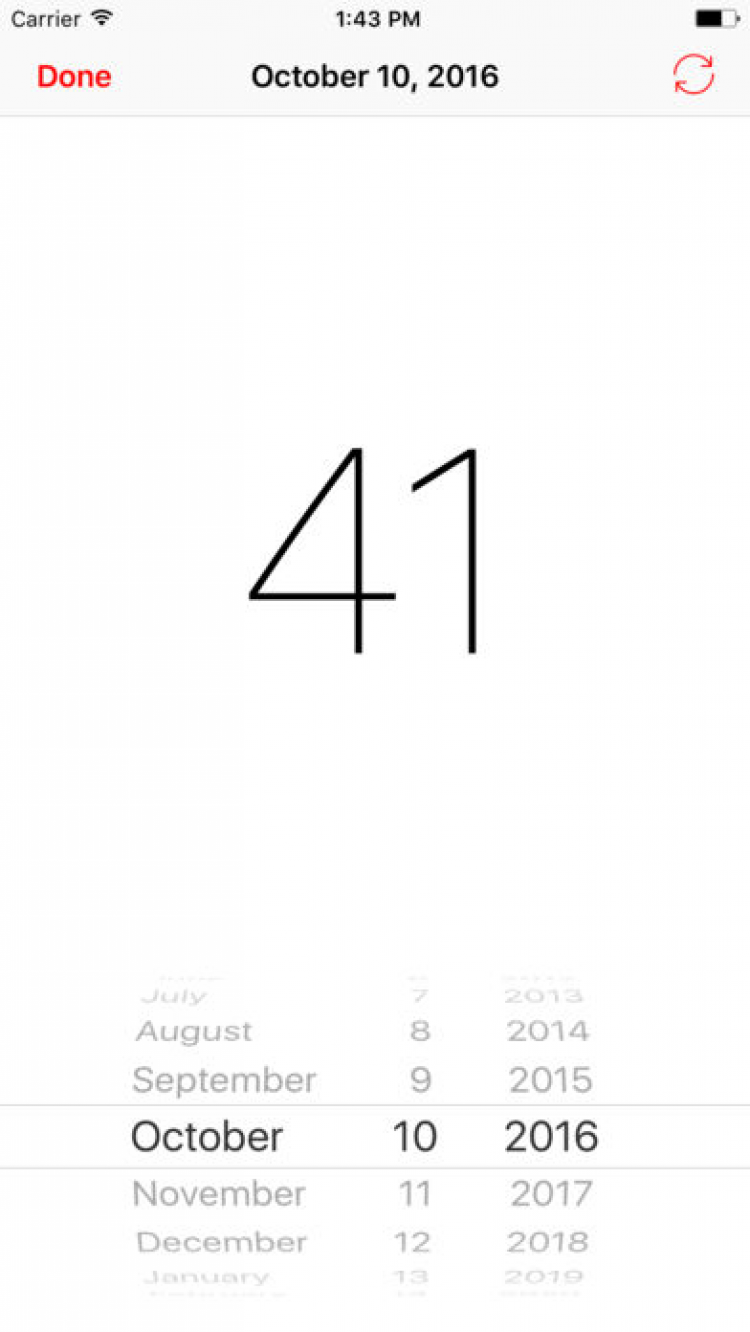Select year 2018 in the year wheel
The image size is (750, 1332).
coord(547,1242)
